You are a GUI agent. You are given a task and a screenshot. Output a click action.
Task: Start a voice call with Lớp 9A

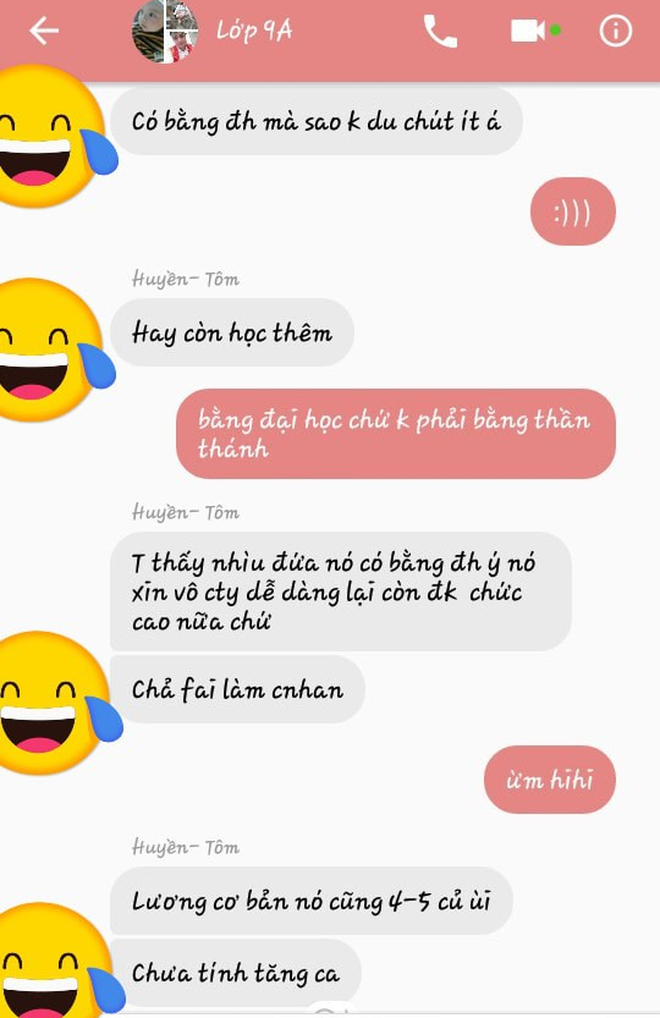click(x=440, y=32)
